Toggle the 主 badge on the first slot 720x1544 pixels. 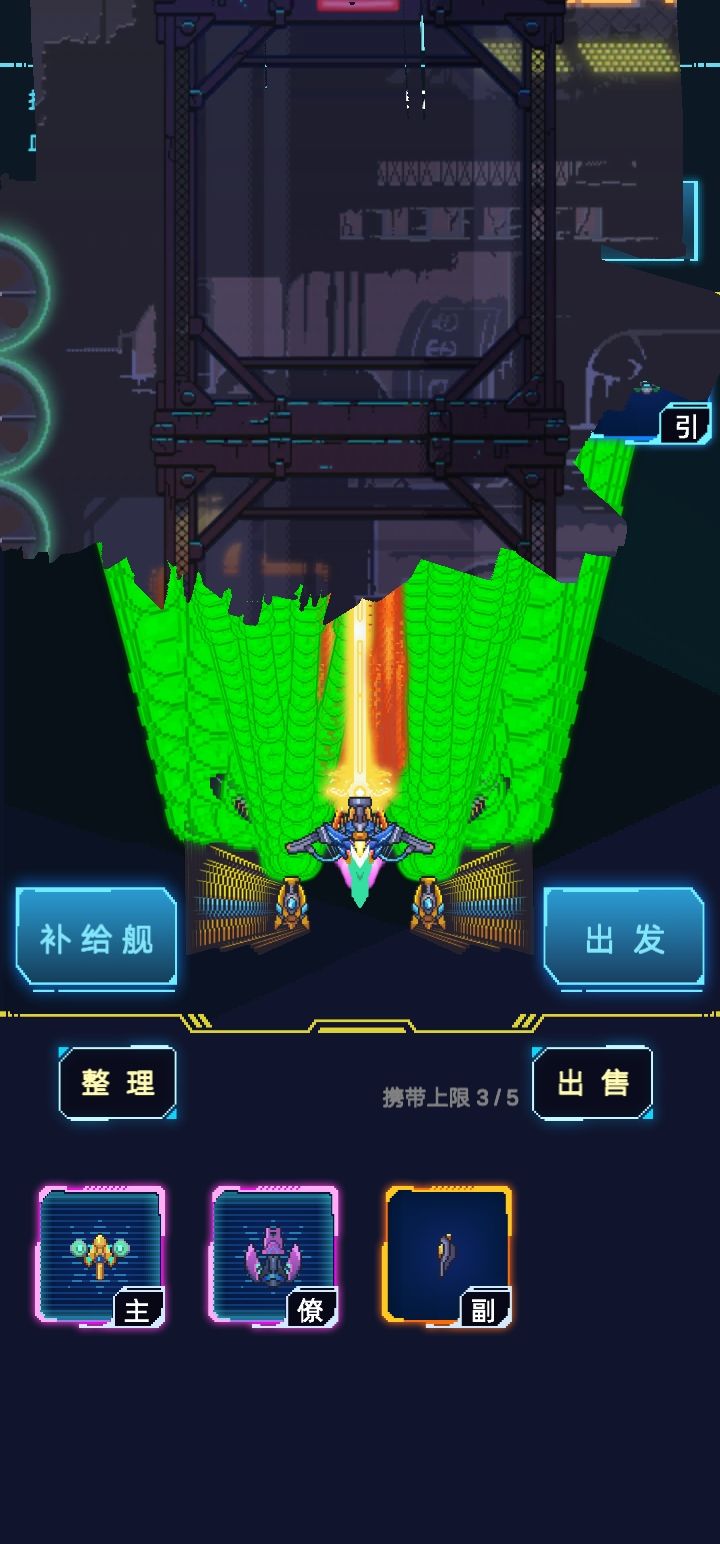[x=137, y=1306]
